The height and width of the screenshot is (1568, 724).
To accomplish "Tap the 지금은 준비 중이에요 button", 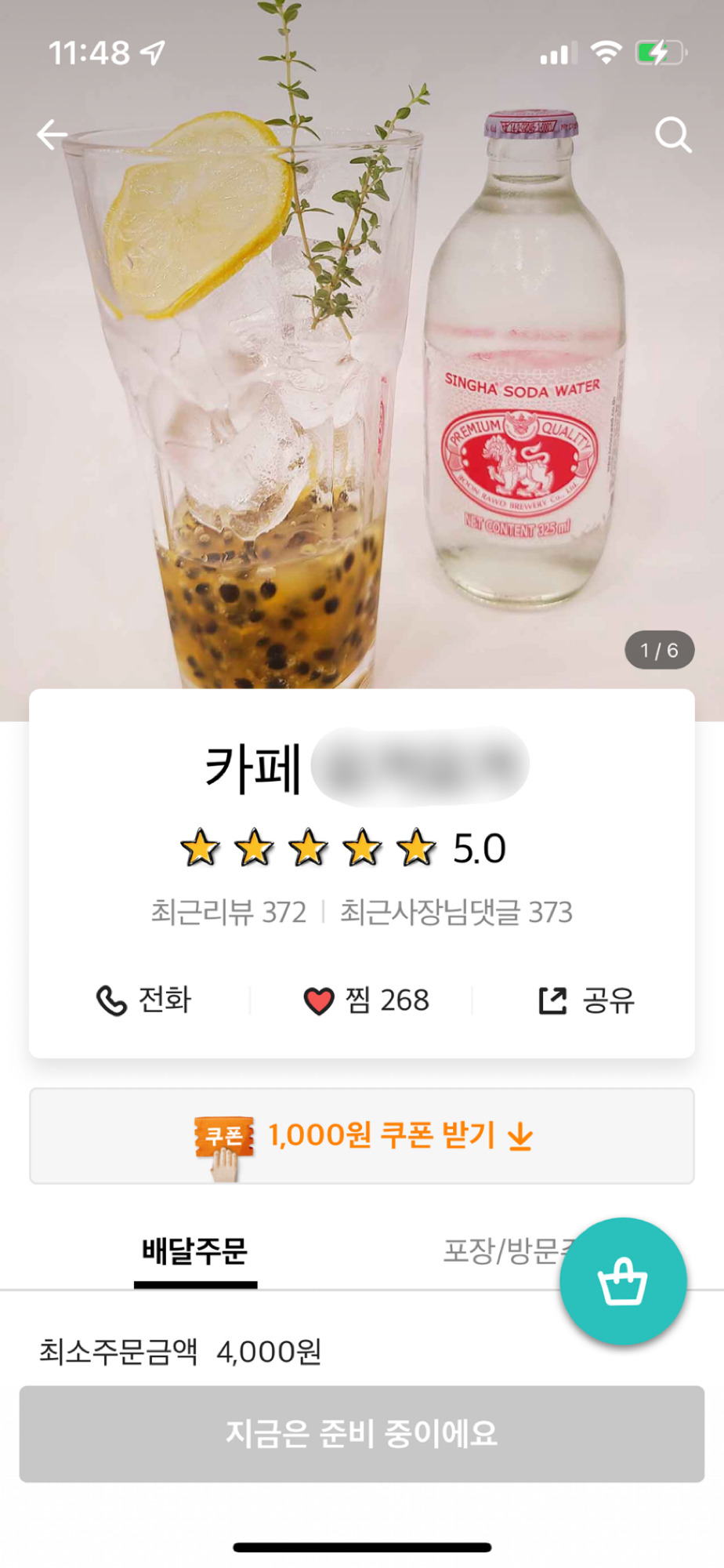I will (x=362, y=1434).
